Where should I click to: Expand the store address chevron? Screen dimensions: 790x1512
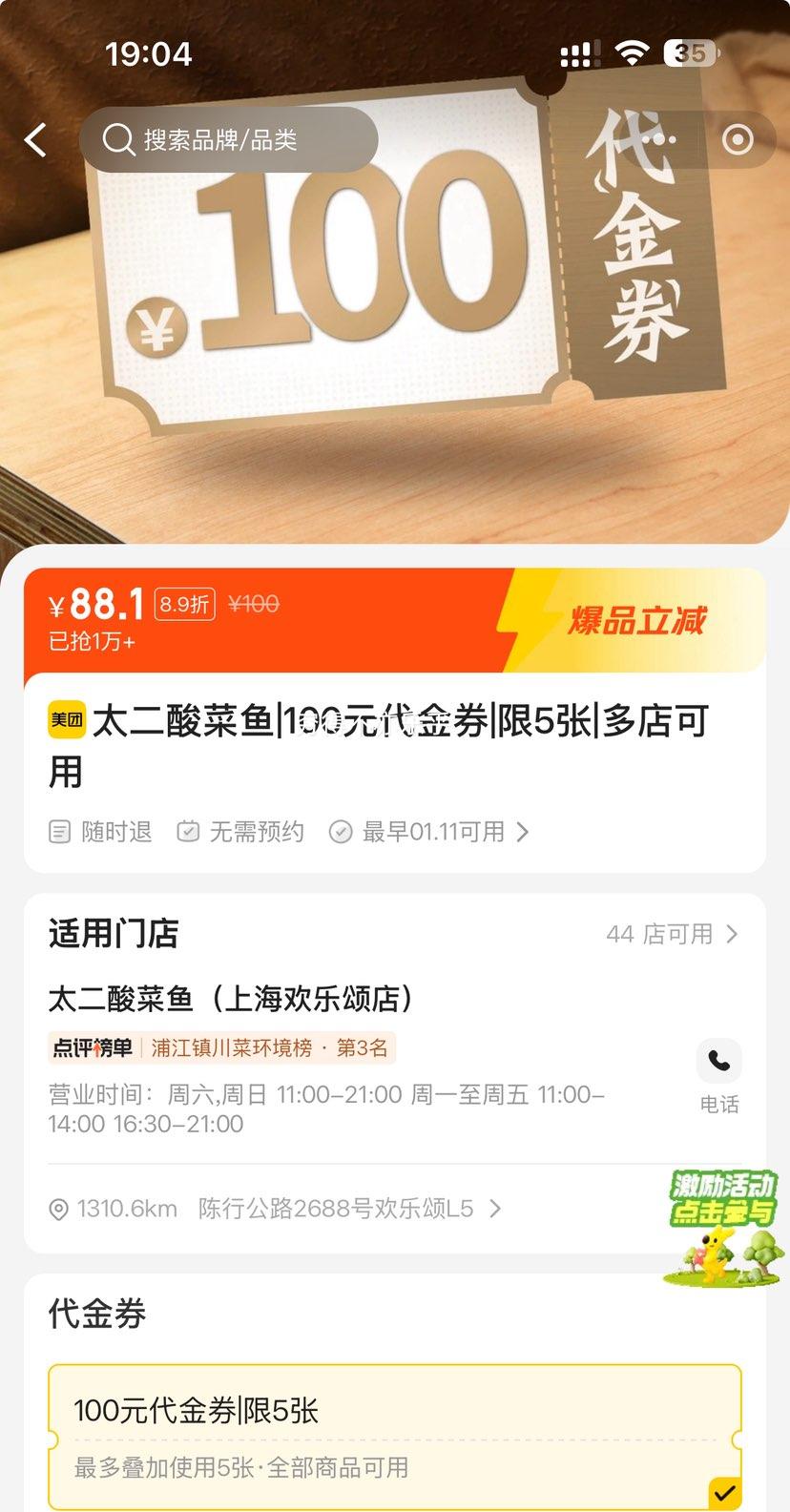click(x=495, y=1208)
